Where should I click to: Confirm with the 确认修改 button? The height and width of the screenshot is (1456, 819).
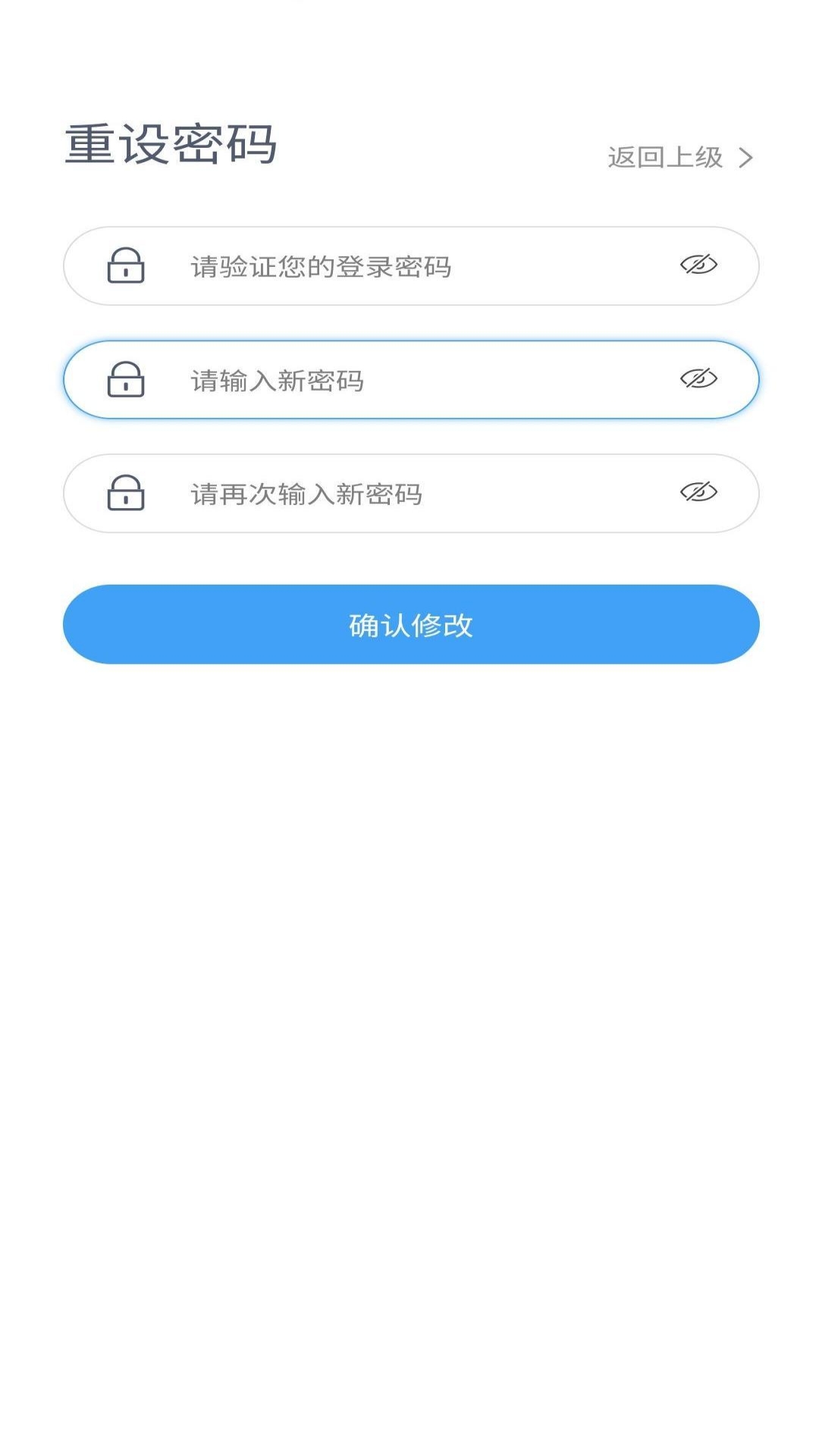pyautogui.click(x=411, y=624)
